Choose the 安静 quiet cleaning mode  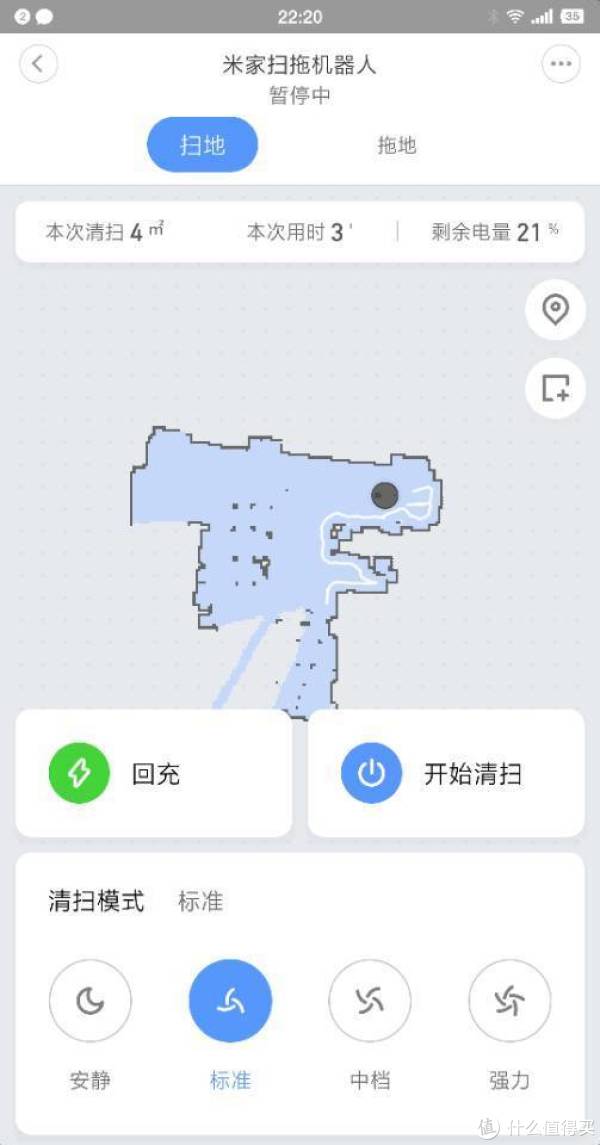click(91, 1022)
